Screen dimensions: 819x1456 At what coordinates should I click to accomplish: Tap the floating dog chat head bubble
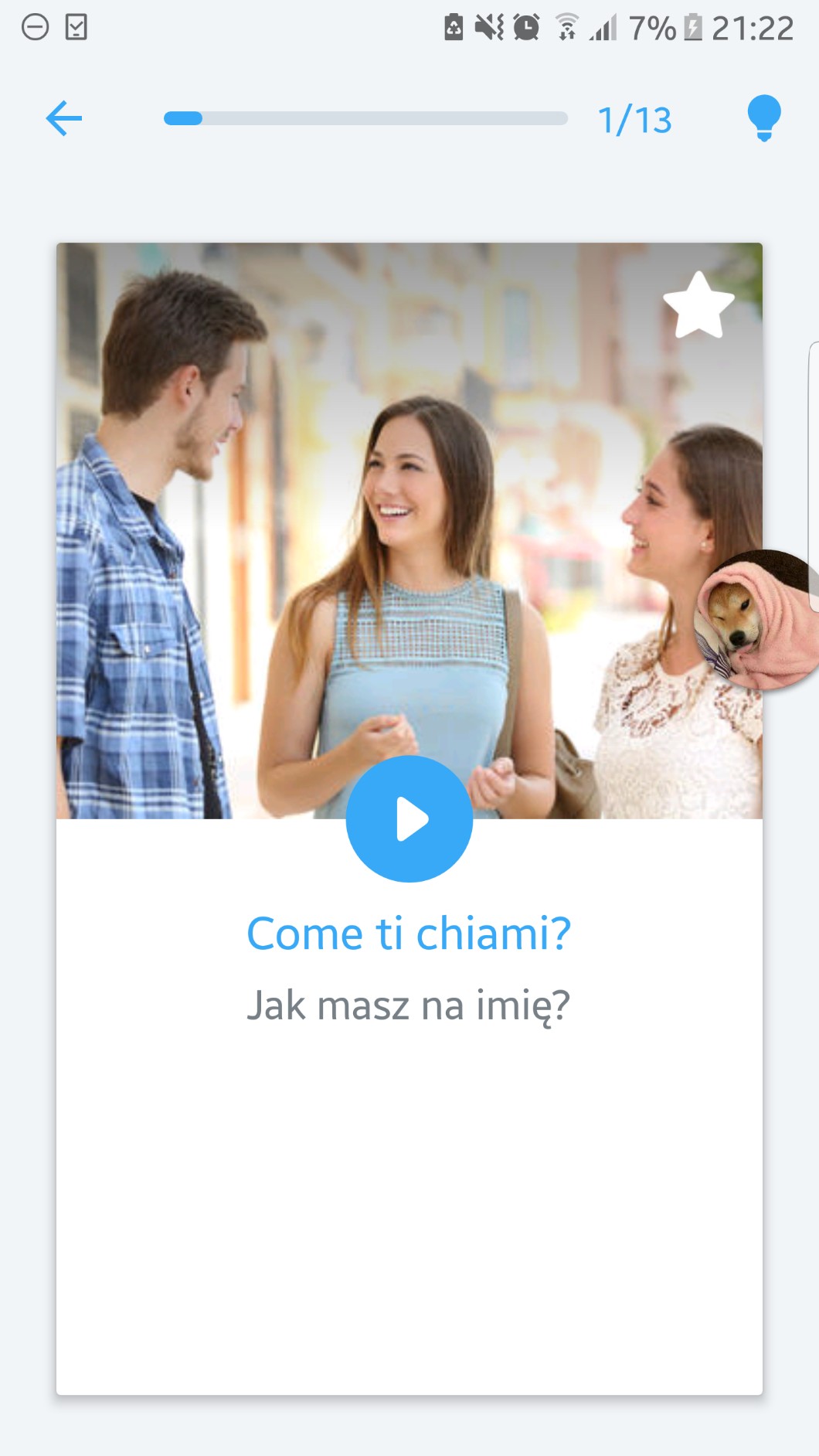pyautogui.click(x=754, y=620)
